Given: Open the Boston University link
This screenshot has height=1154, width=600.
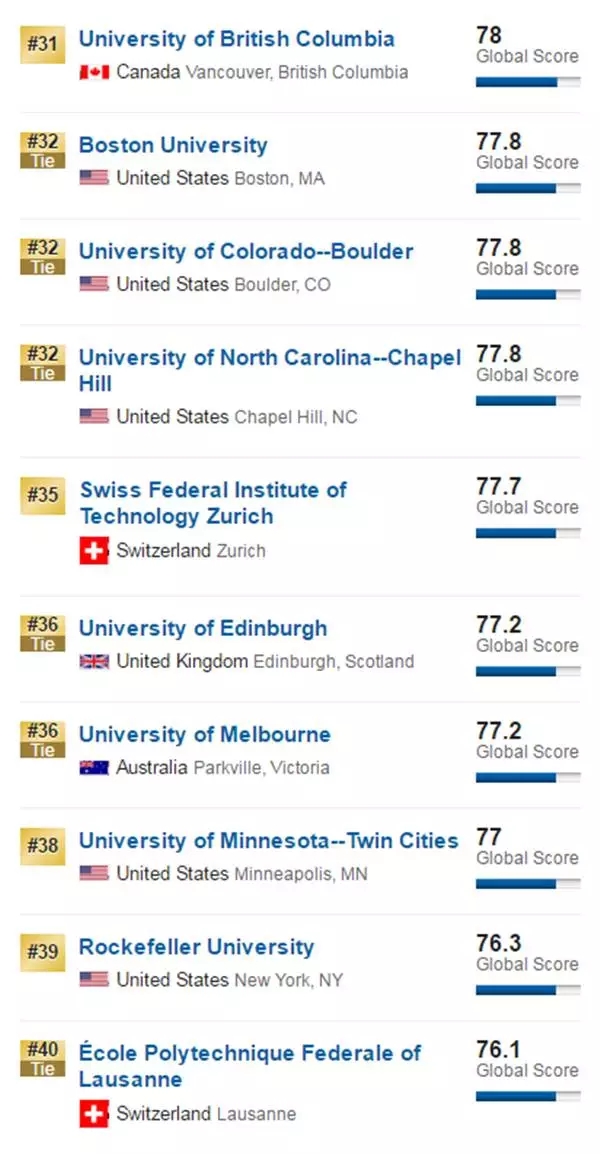Looking at the screenshot, I should point(173,145).
